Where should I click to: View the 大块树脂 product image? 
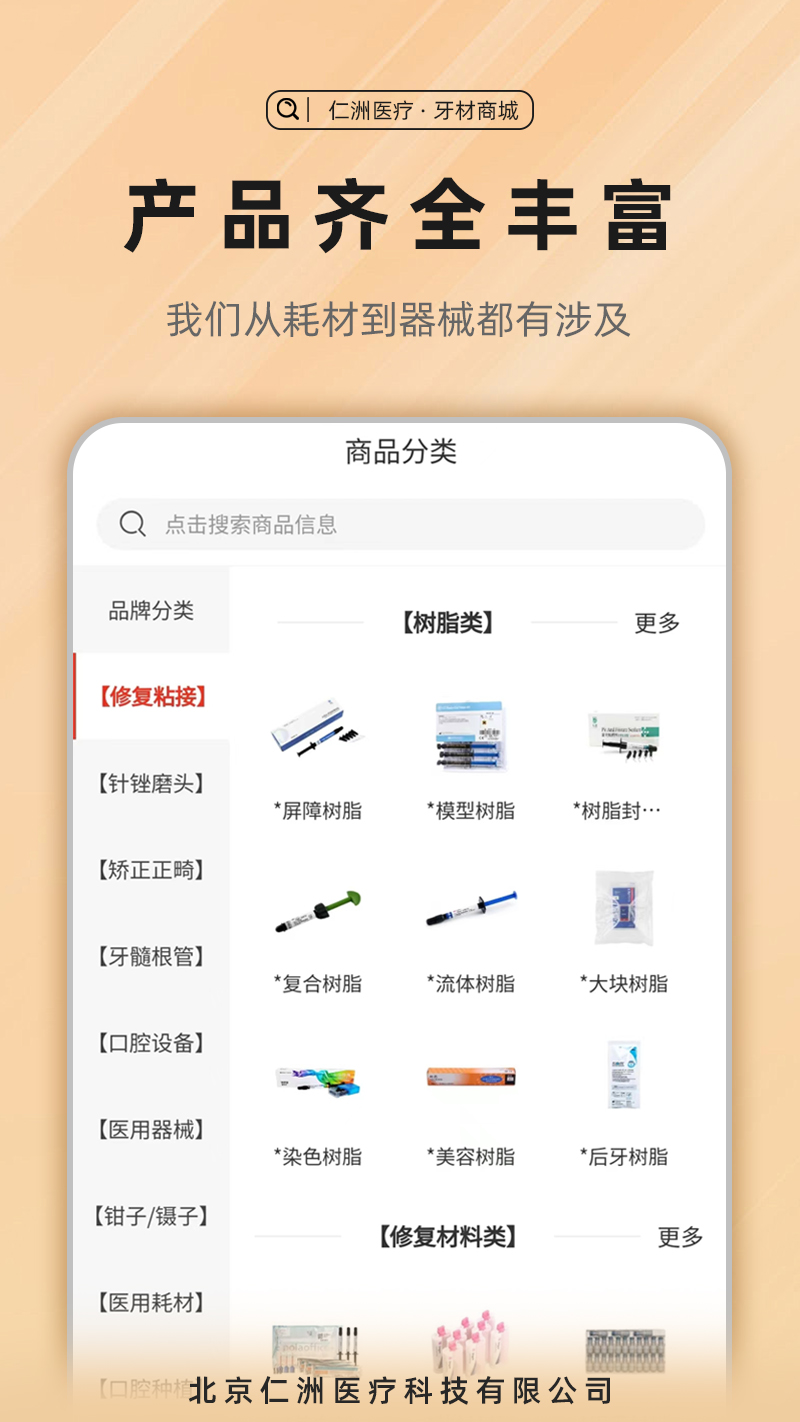pos(622,910)
